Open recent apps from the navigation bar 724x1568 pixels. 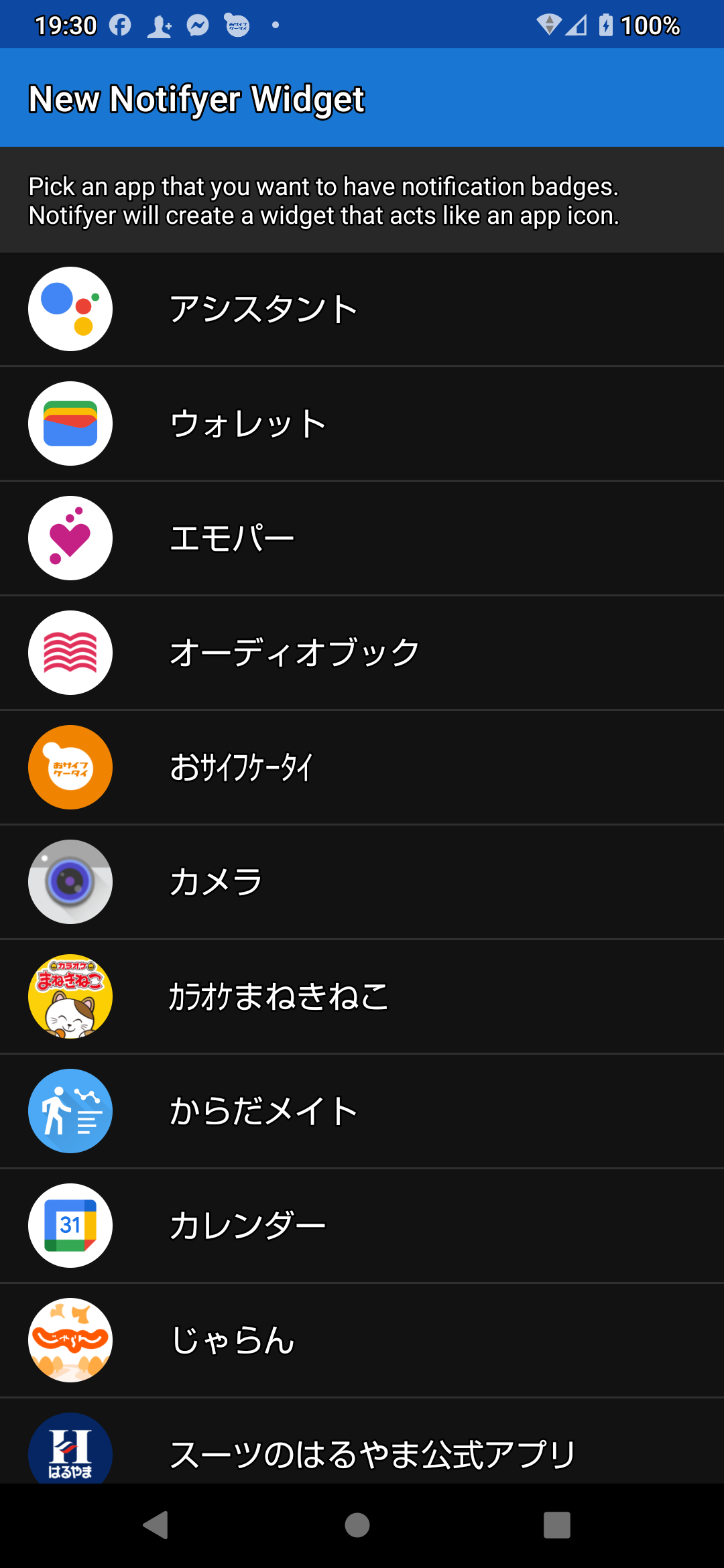coord(556,1525)
